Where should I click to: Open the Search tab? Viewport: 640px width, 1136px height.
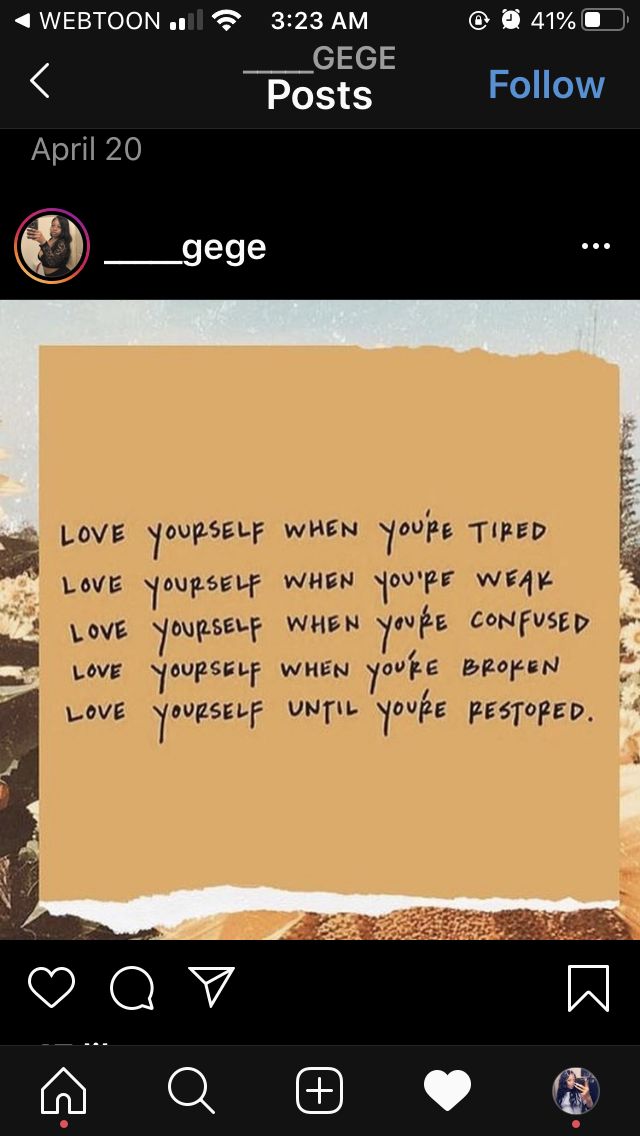pyautogui.click(x=191, y=1091)
